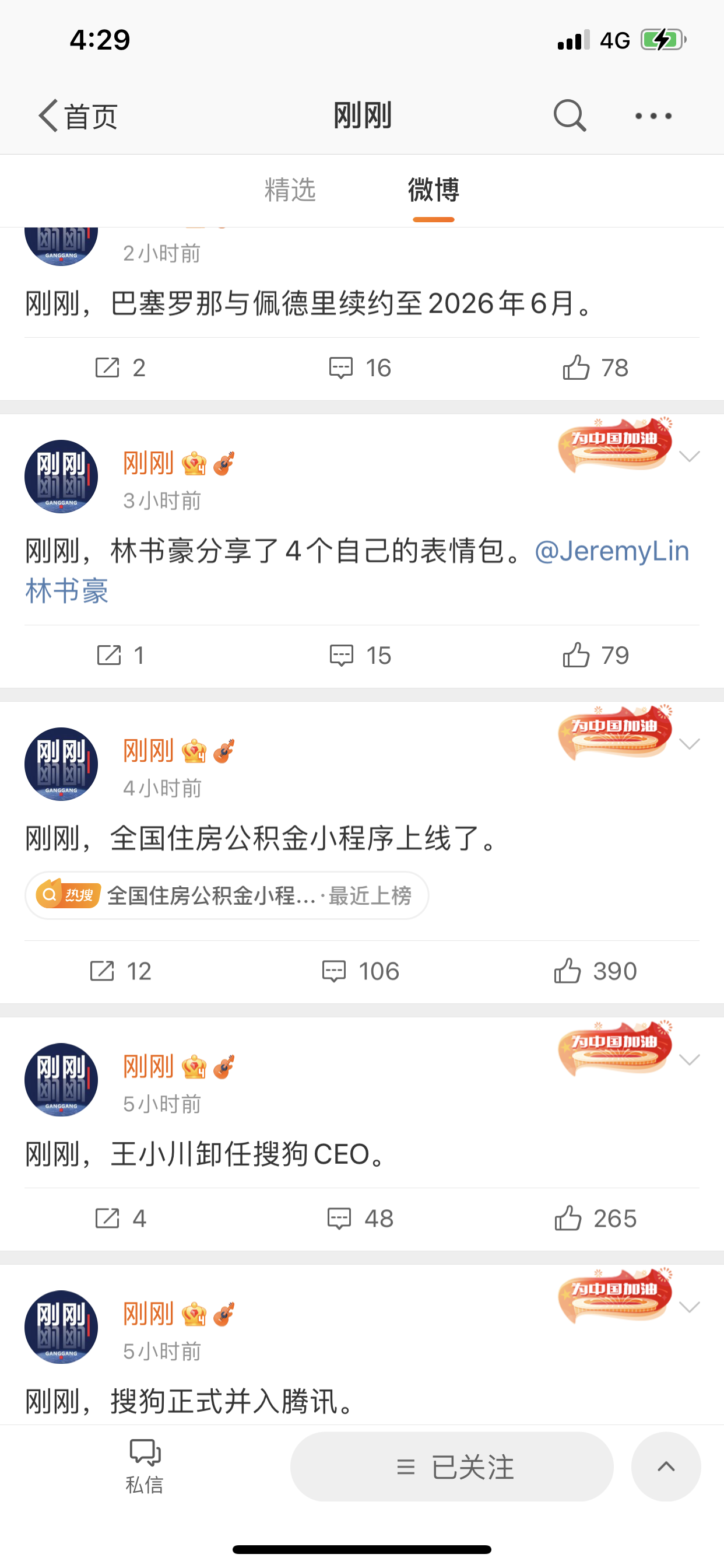
Task: Open comments on the 佩德里续约 post
Action: coord(360,367)
